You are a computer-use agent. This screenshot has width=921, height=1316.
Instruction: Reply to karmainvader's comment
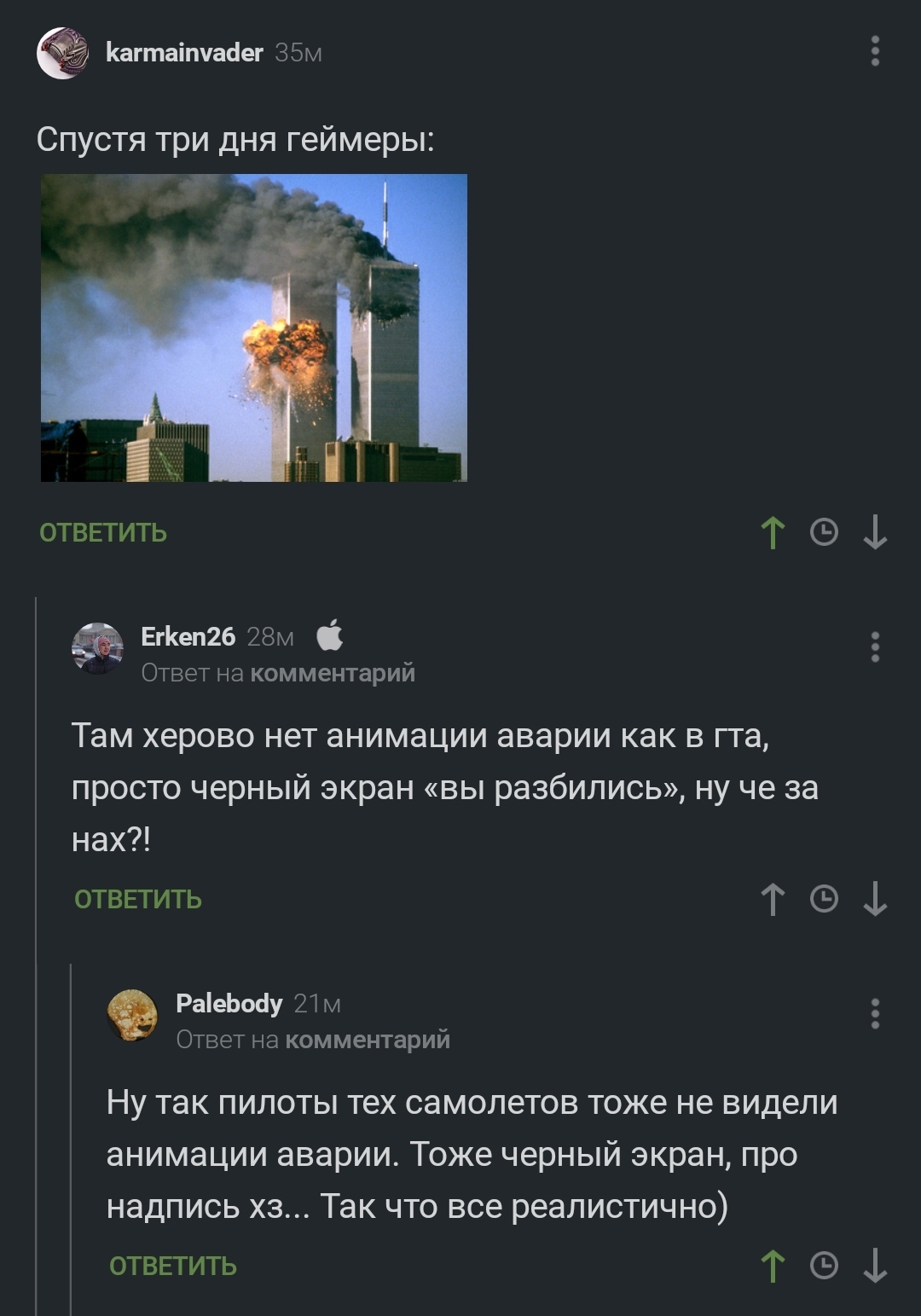(103, 533)
